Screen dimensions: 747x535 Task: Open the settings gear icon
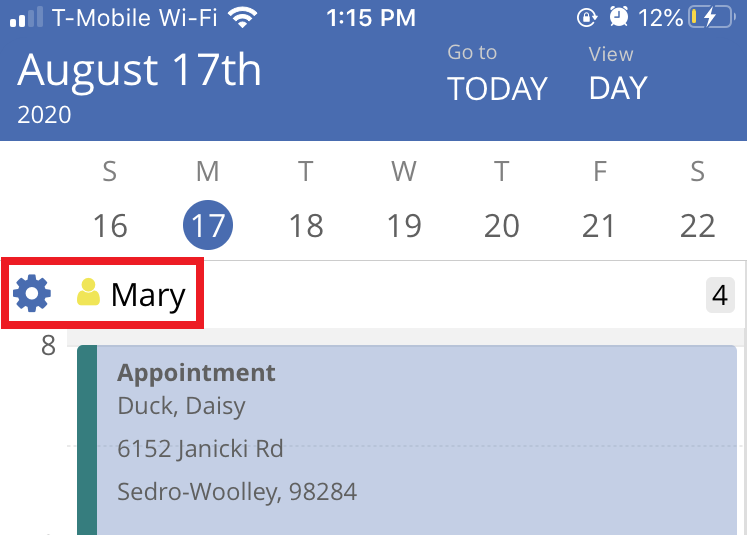coord(32,295)
